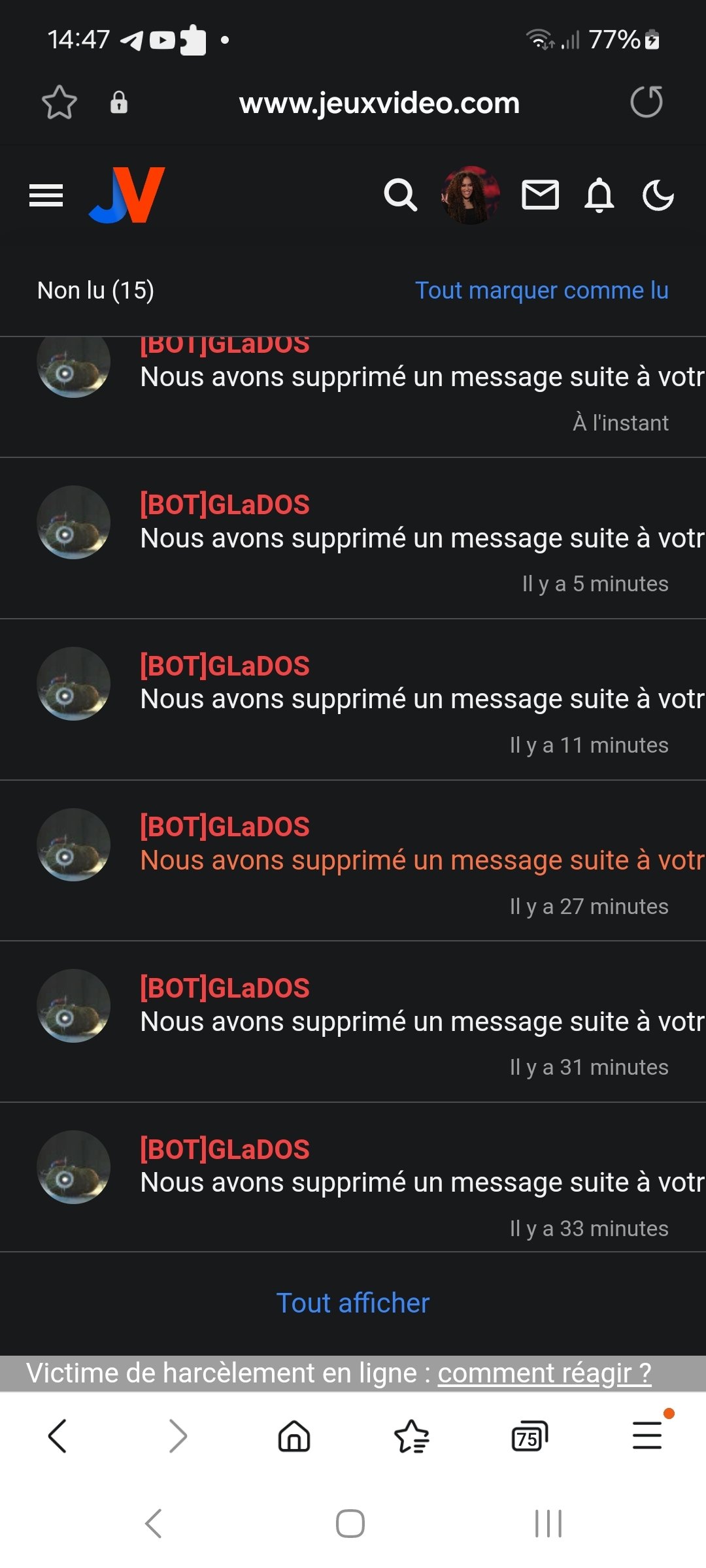The height and width of the screenshot is (1568, 706).
Task: Open the comment réagir harassment link
Action: coord(544,1373)
